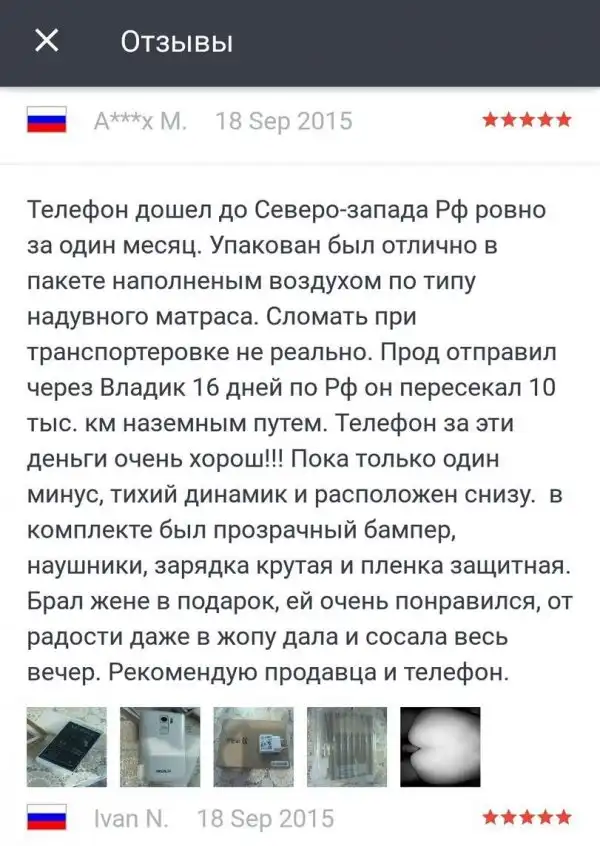Open the fifth review photo thumbnail
This screenshot has height=846, width=600.
click(x=440, y=747)
